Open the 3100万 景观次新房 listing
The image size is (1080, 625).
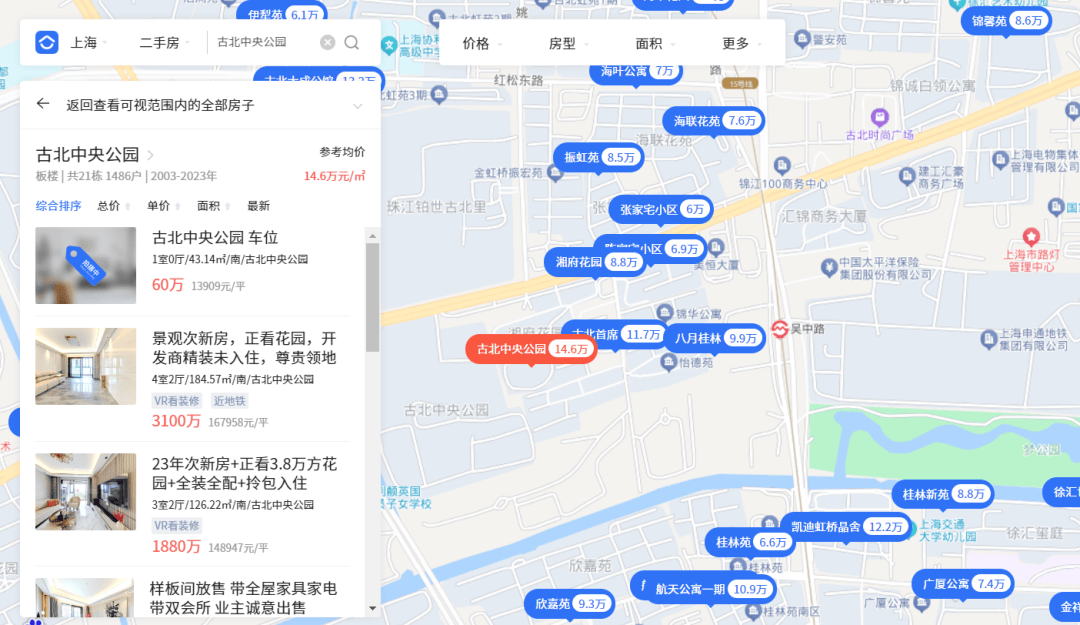coord(243,347)
